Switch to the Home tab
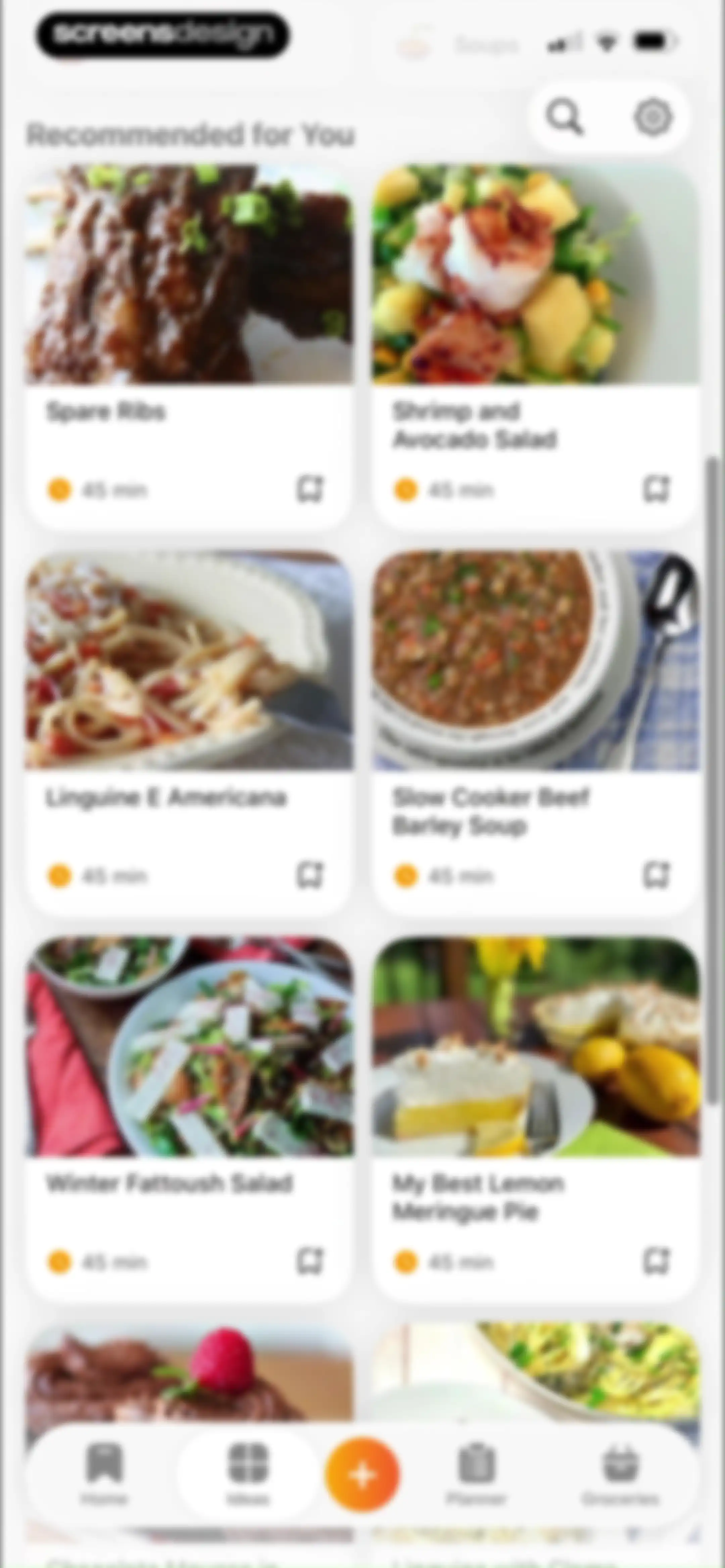This screenshot has width=725, height=1568. pos(105,1474)
